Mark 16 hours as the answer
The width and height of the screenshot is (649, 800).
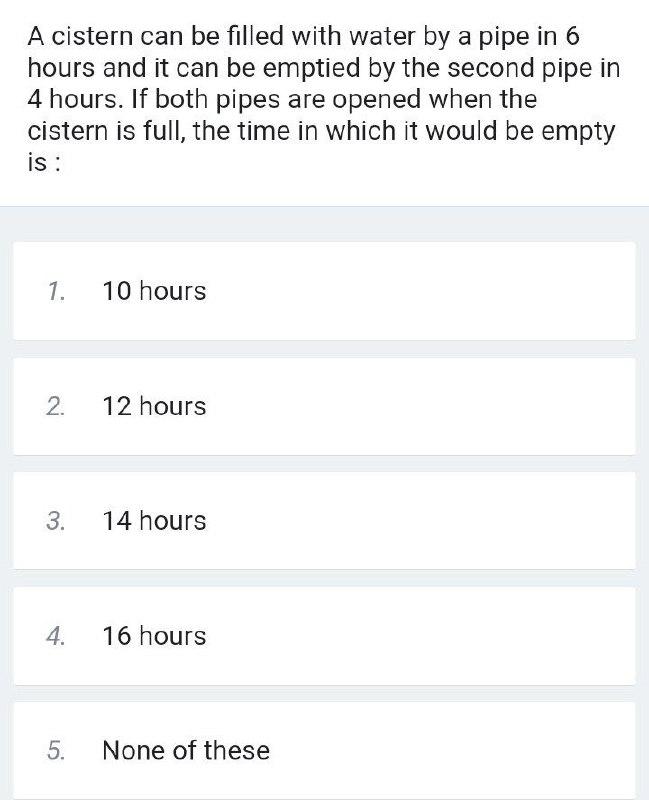[x=154, y=636]
